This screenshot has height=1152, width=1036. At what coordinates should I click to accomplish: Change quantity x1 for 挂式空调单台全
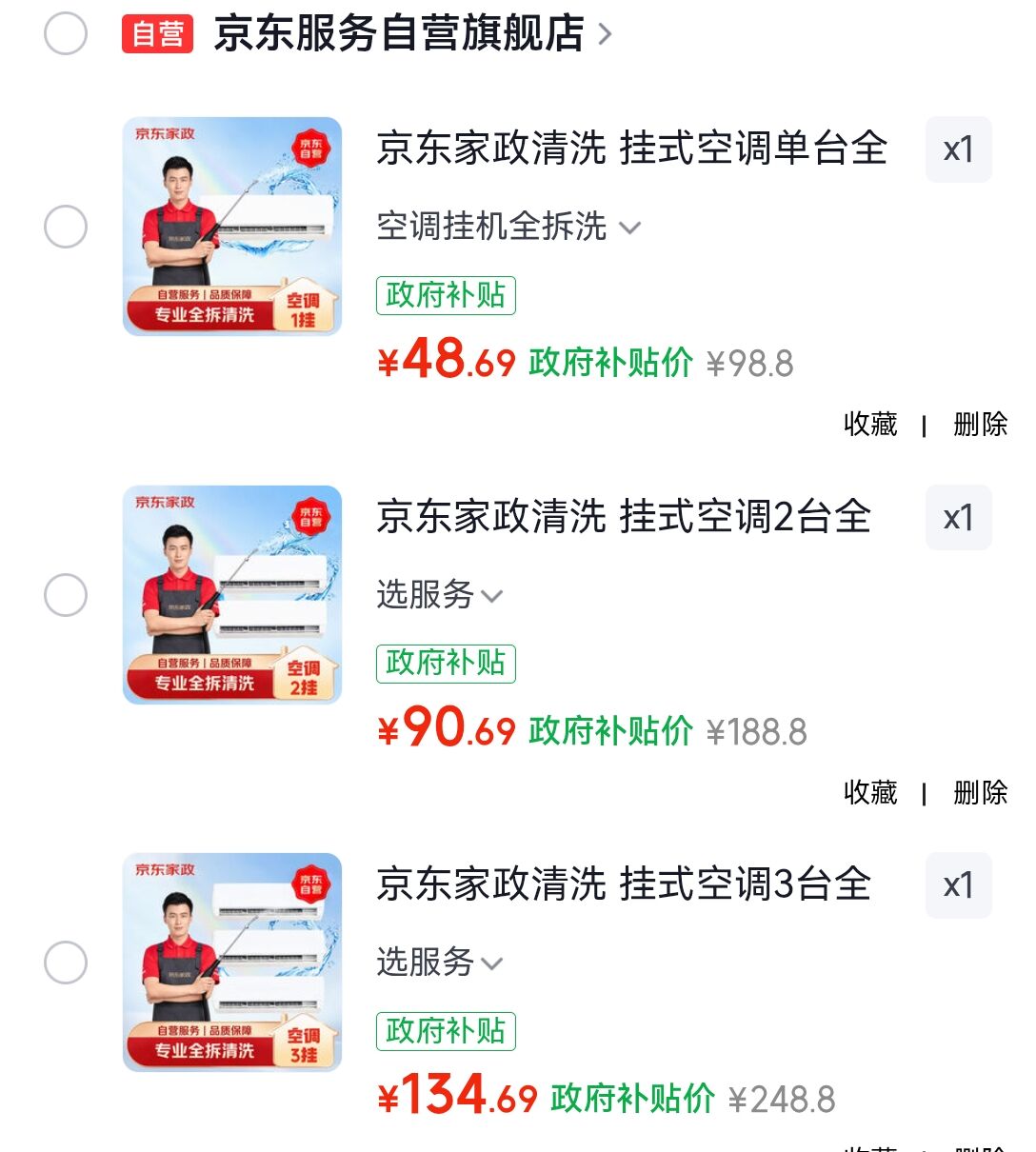click(x=958, y=149)
